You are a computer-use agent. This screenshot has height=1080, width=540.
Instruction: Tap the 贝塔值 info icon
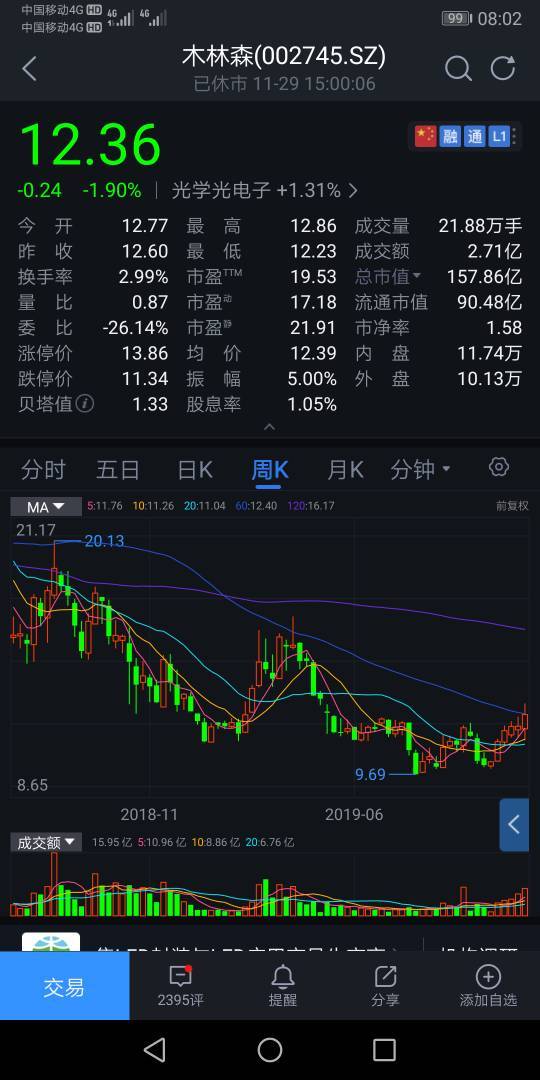point(85,404)
